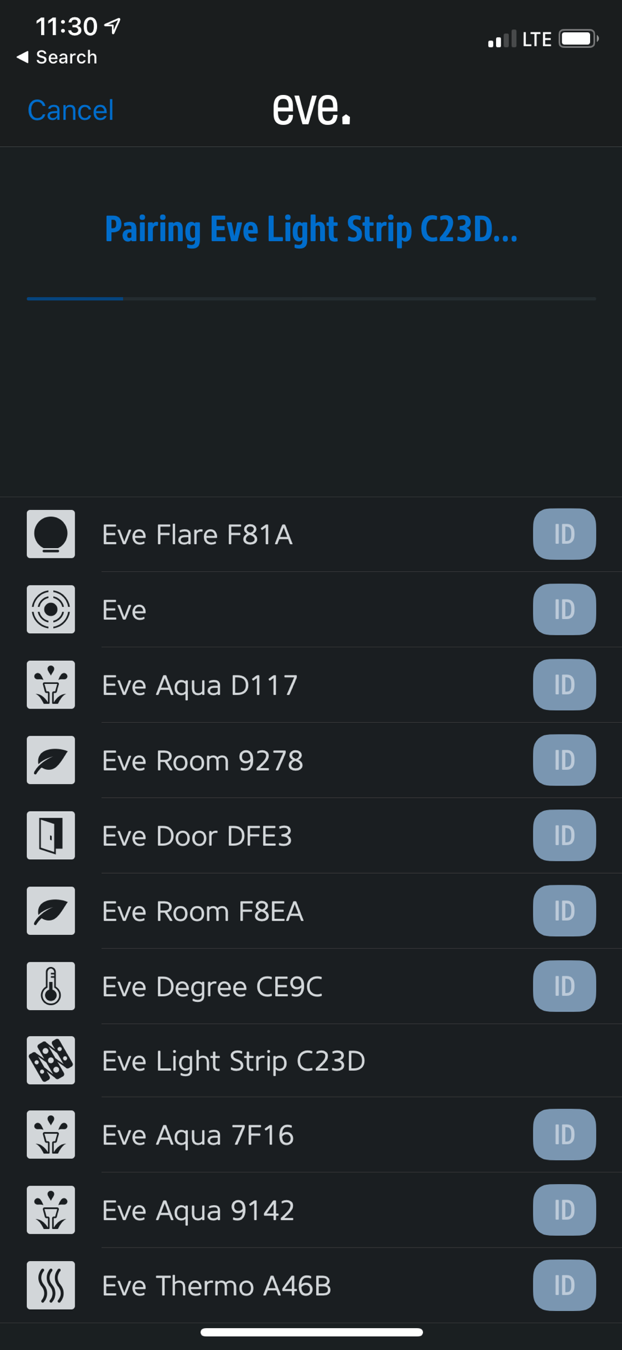Identify Eve Thermo A46B
The width and height of the screenshot is (622, 1350).
click(x=564, y=1285)
